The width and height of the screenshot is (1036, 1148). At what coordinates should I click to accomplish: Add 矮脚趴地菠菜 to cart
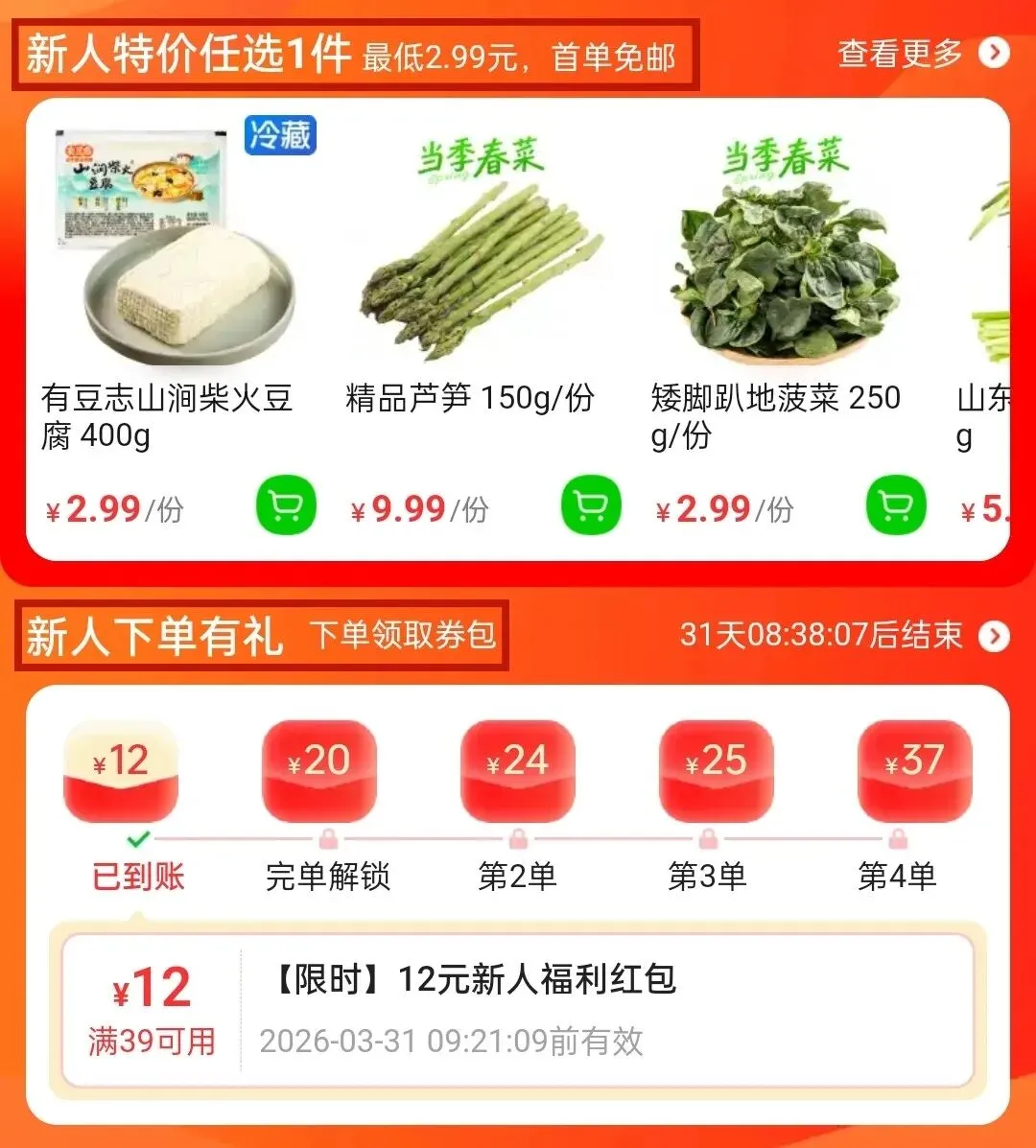pyautogui.click(x=896, y=505)
